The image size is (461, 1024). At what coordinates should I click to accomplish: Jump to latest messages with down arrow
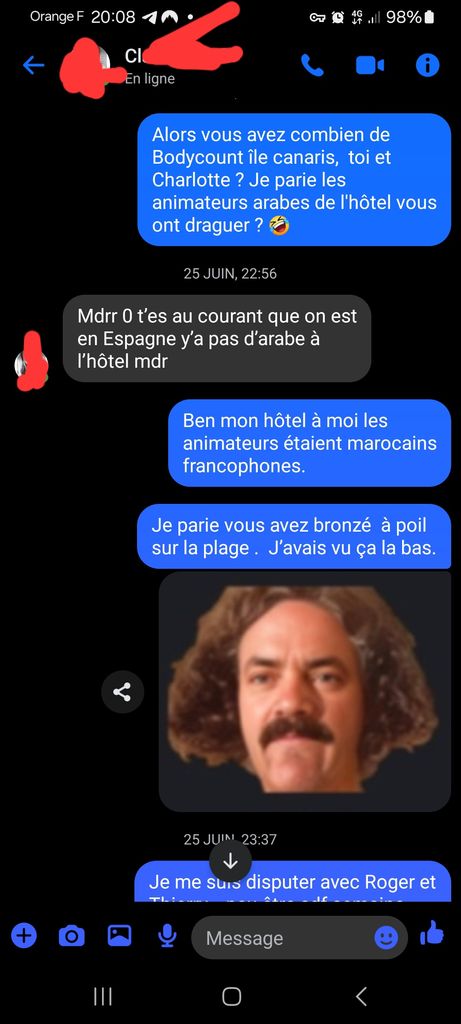coord(230,861)
